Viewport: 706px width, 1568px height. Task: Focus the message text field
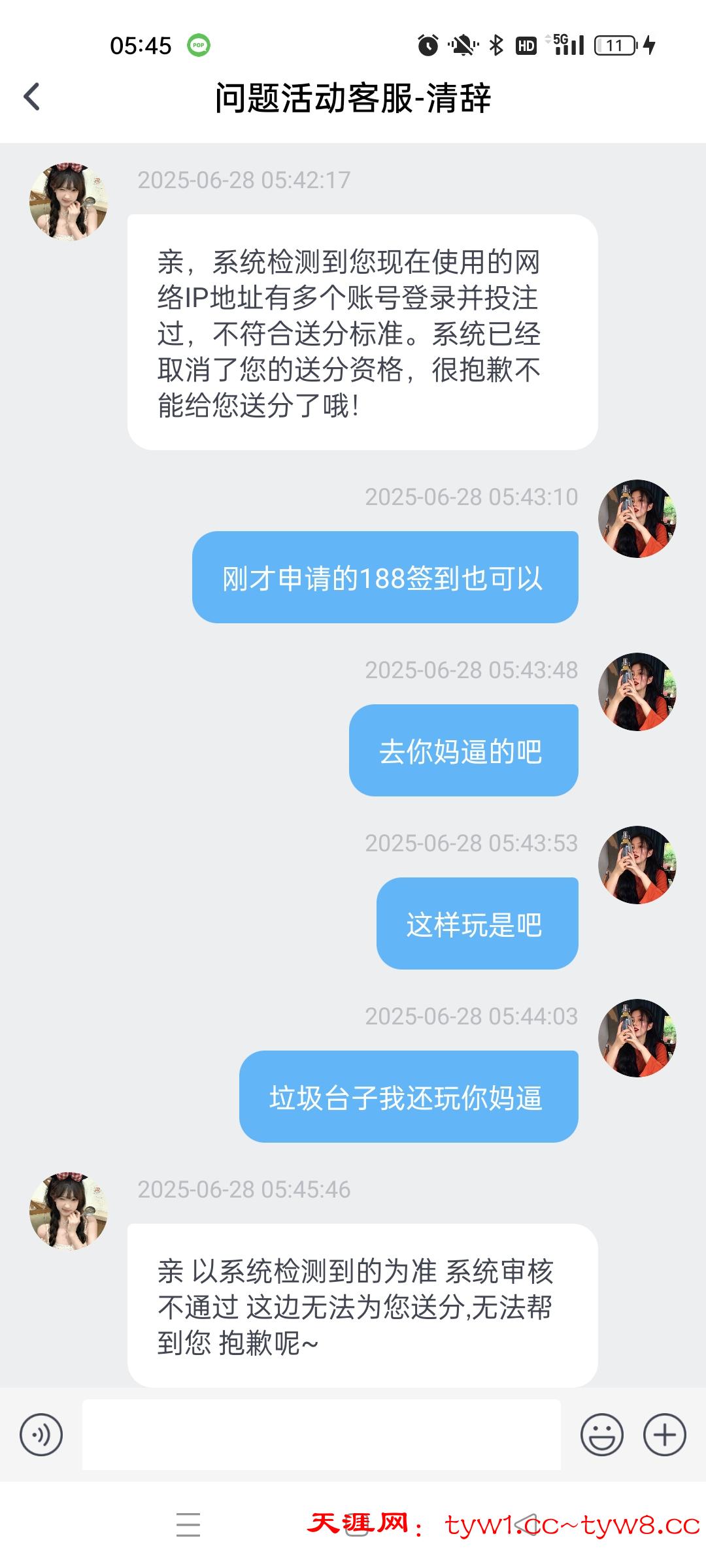[321, 1435]
